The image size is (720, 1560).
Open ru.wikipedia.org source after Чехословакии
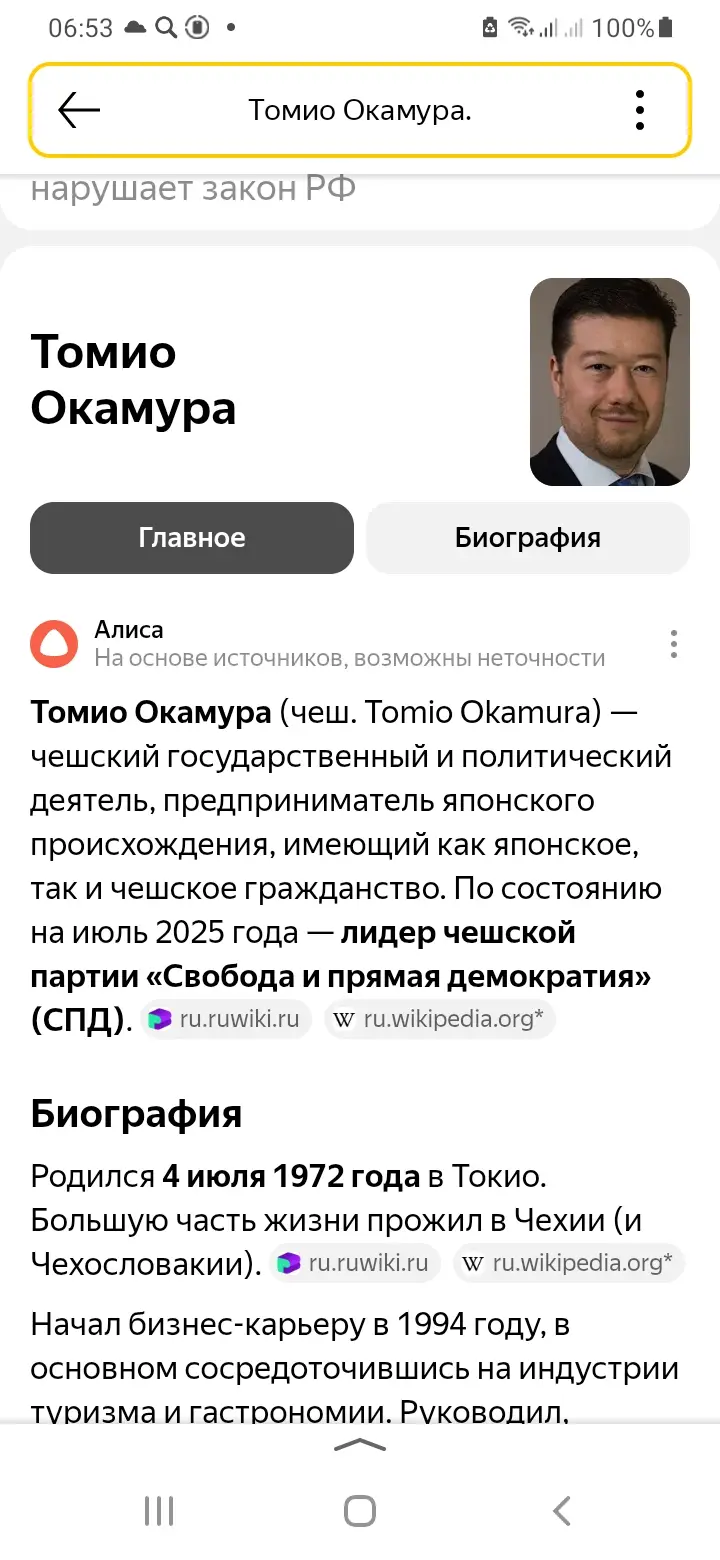tap(569, 1262)
